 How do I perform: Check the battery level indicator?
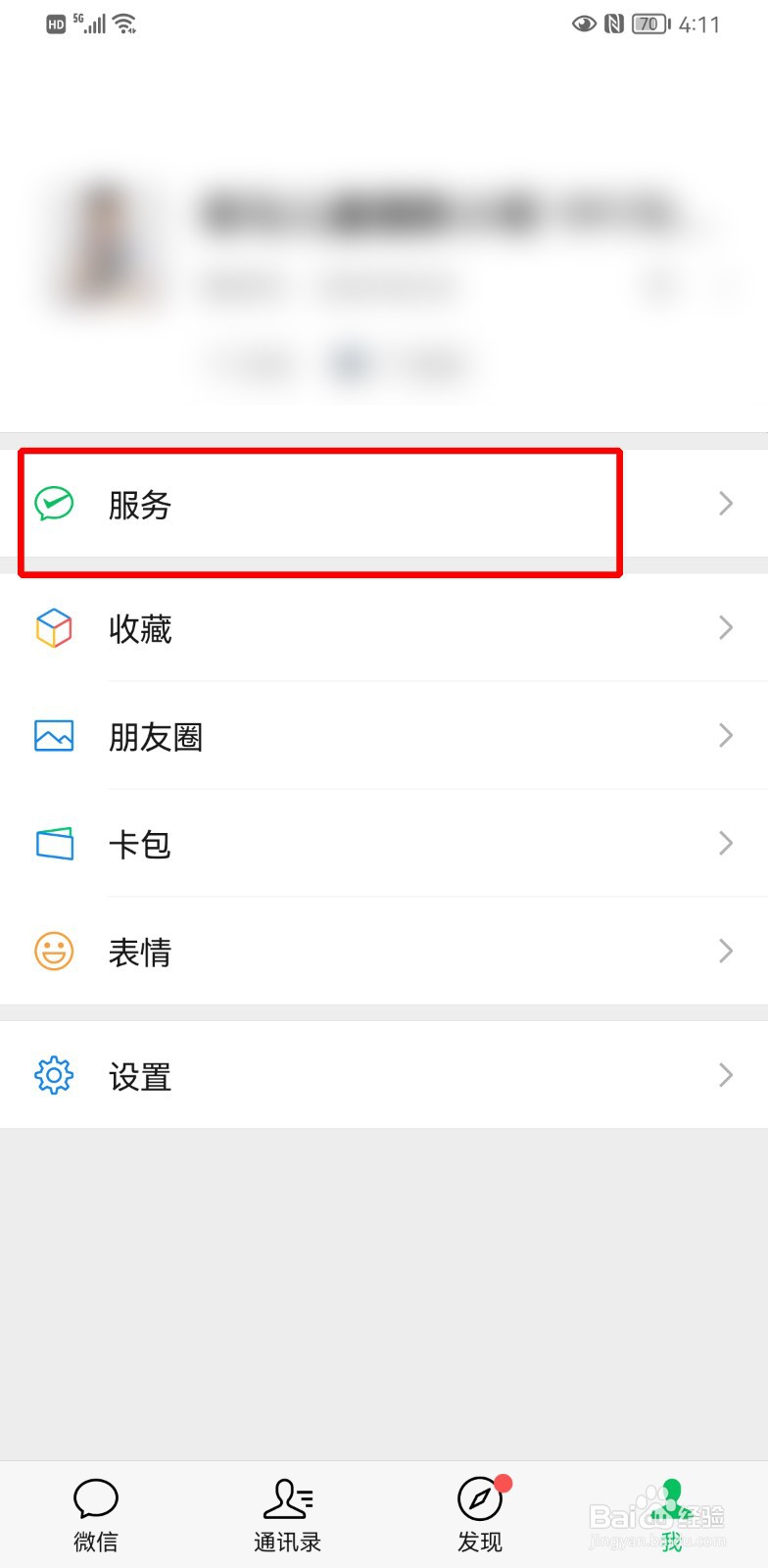(x=648, y=24)
